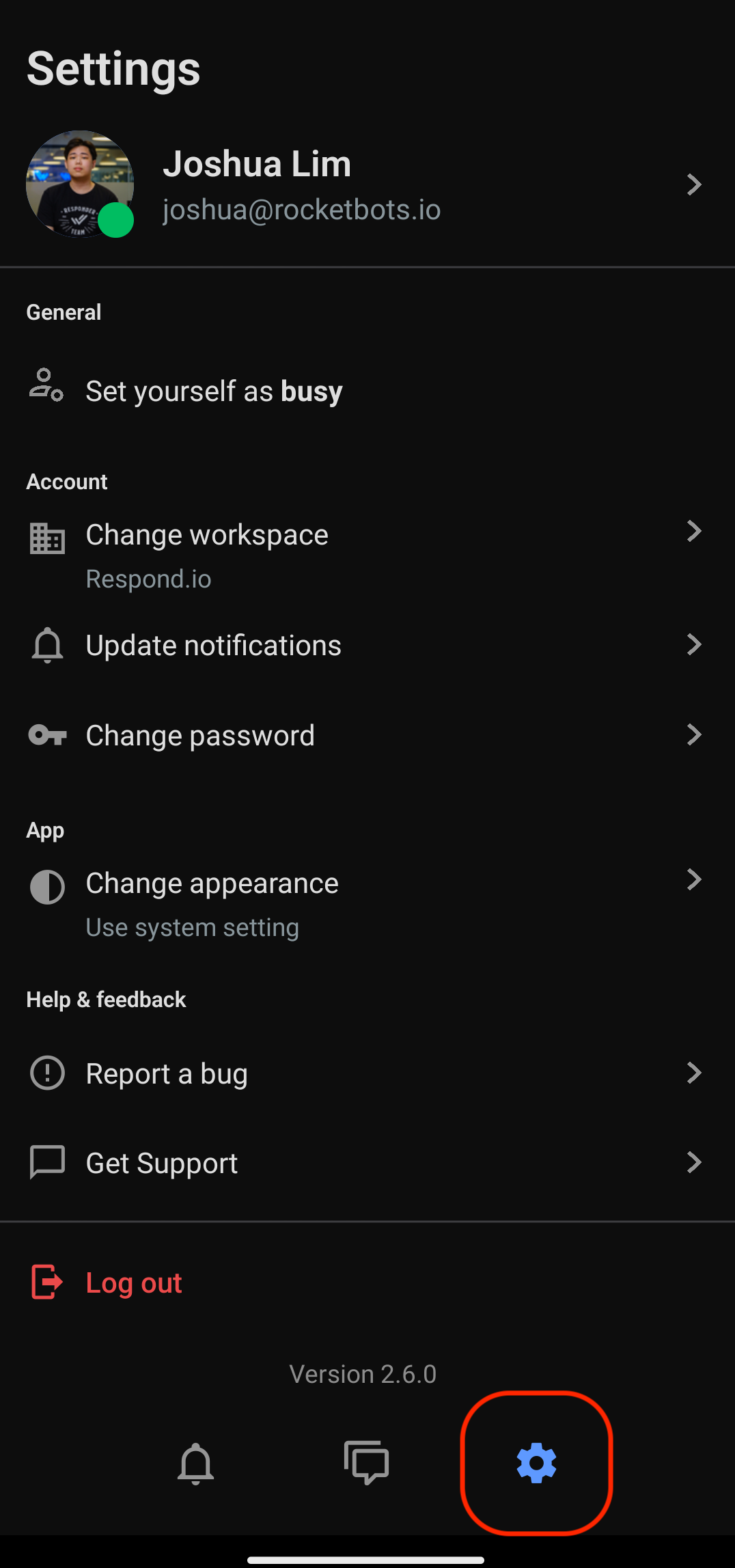Open Report a bug
This screenshot has height=1568, width=735.
click(x=366, y=1073)
